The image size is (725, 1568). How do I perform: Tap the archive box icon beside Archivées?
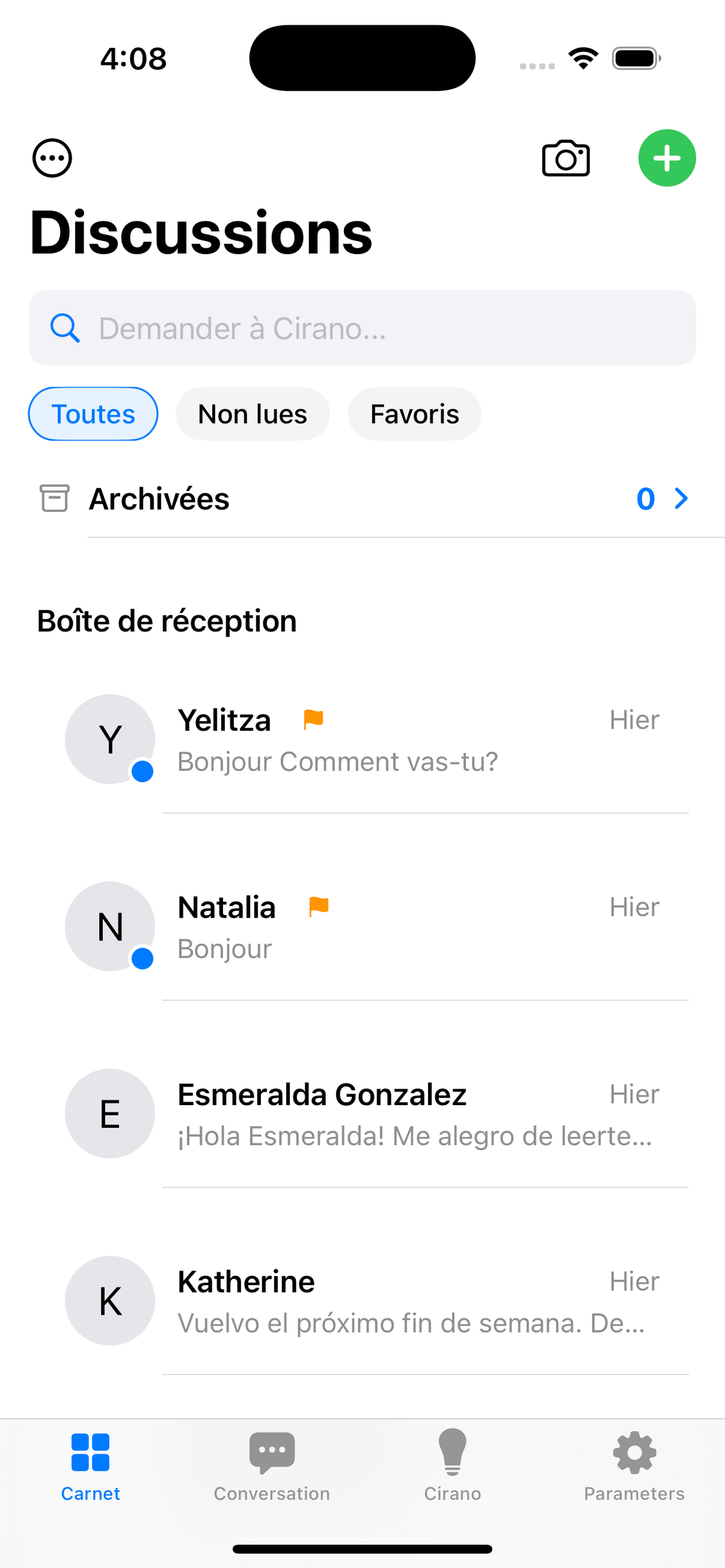[54, 498]
